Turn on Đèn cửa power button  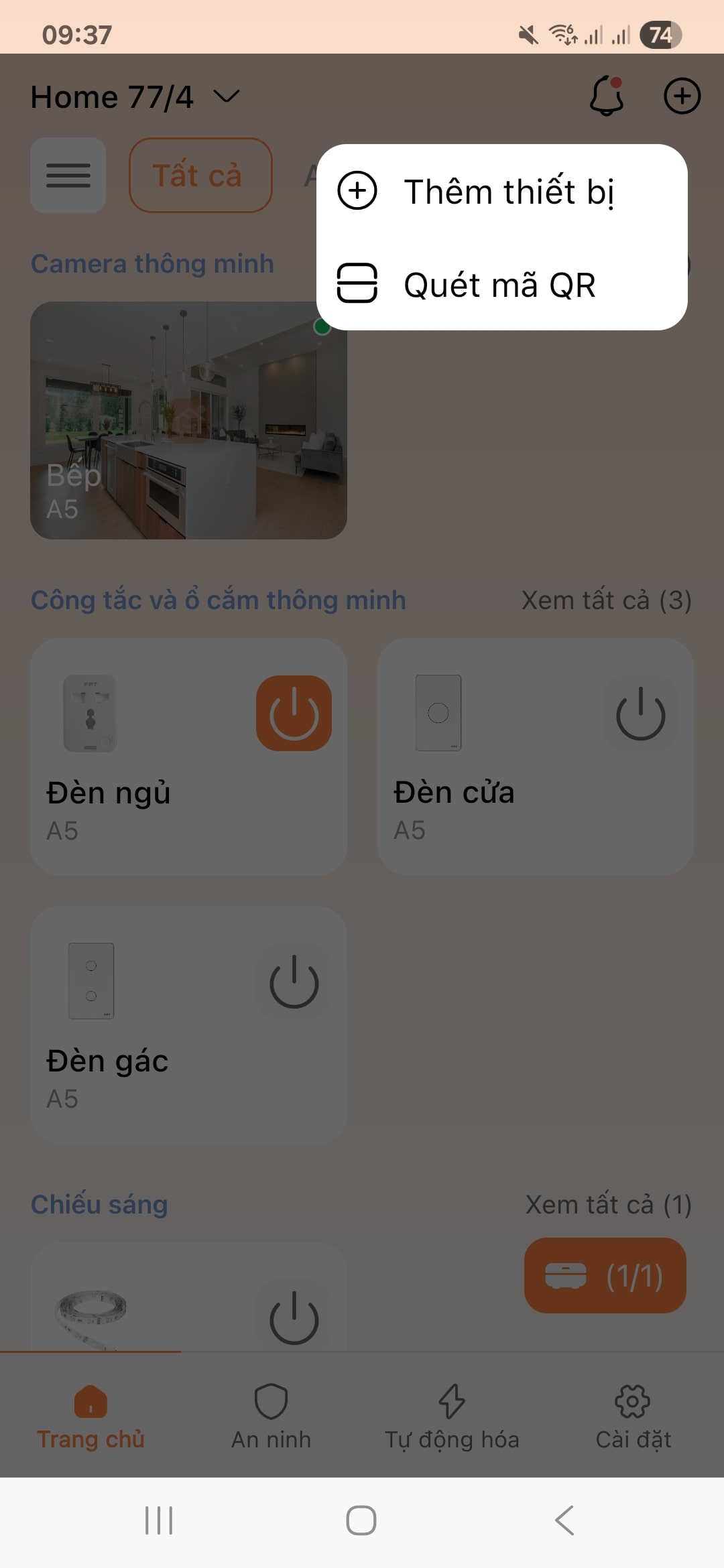click(x=640, y=714)
